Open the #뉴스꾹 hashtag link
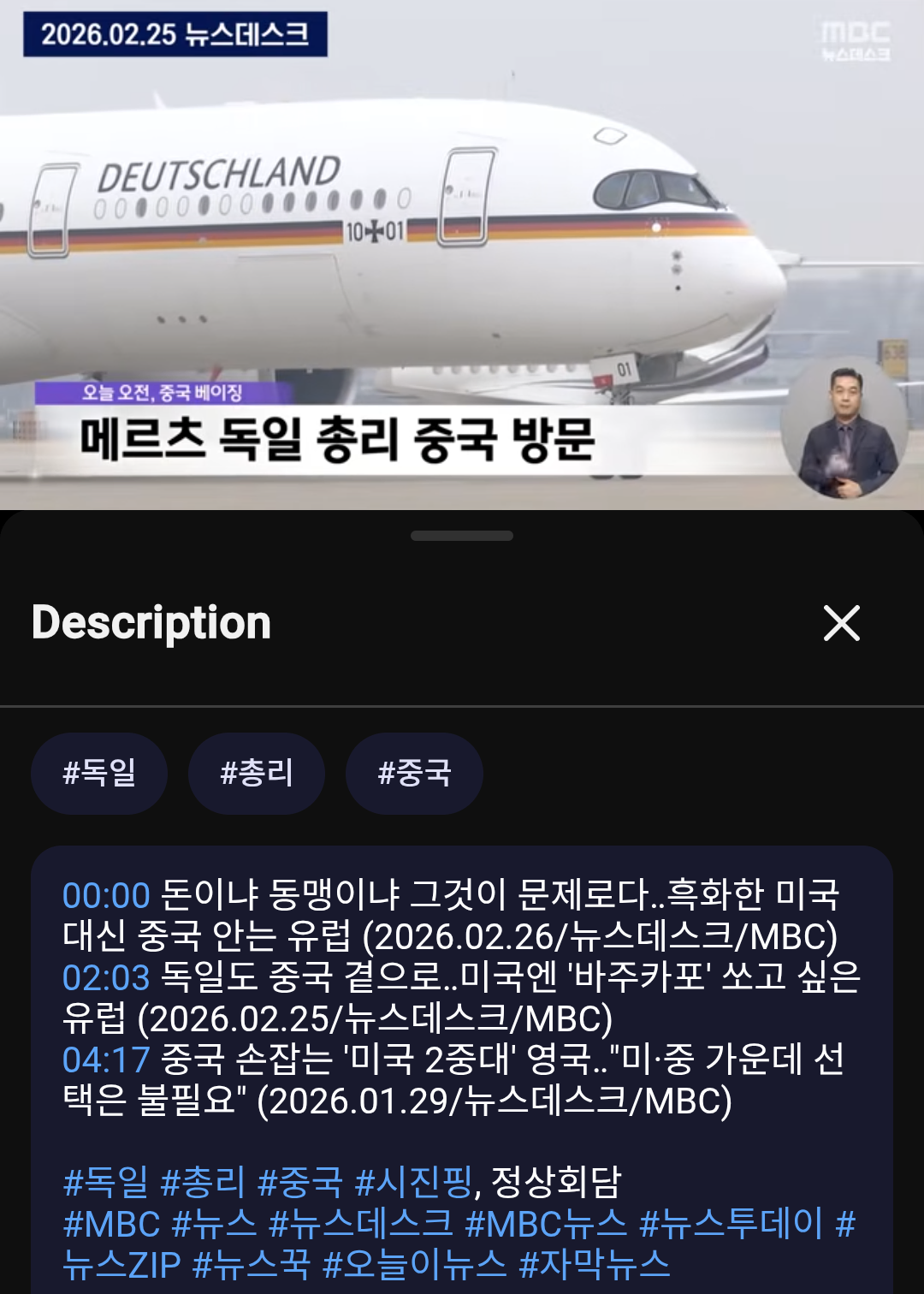Viewport: 924px width, 1294px height. pyautogui.click(x=251, y=1265)
